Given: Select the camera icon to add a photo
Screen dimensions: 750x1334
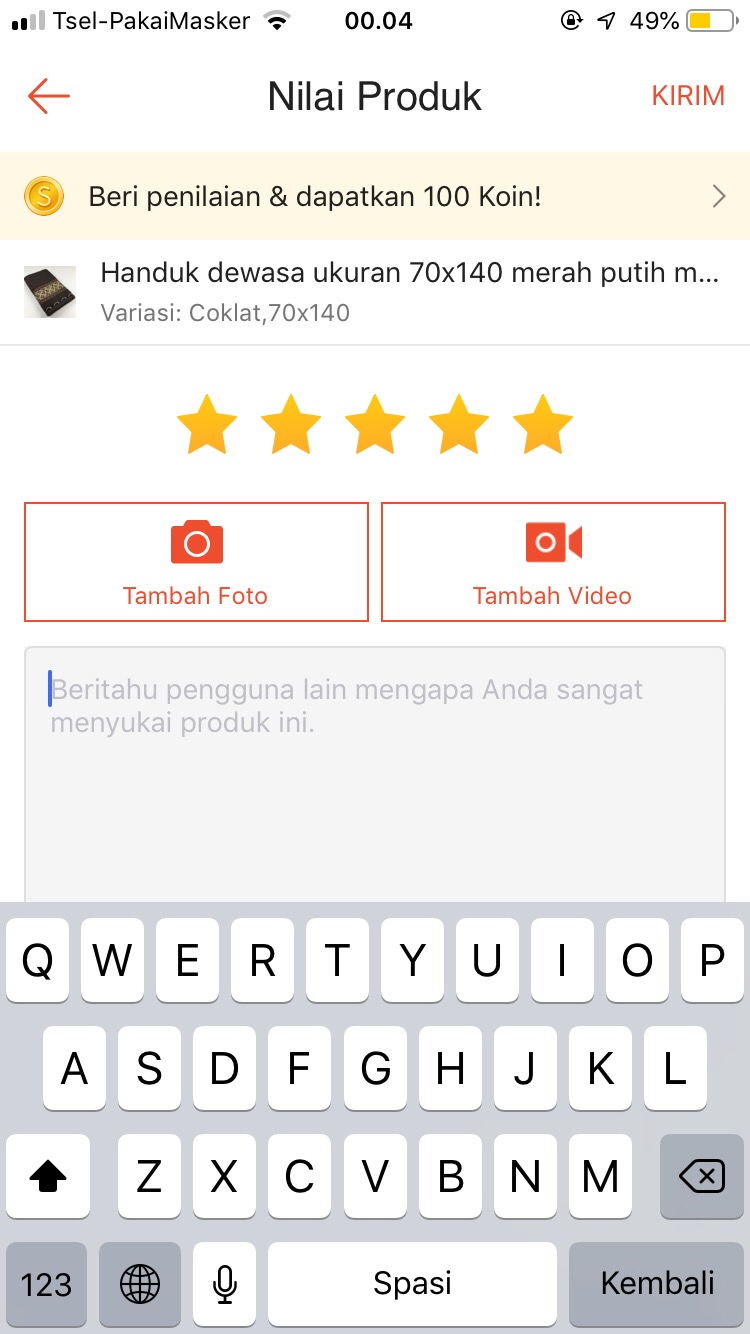Looking at the screenshot, I should [x=196, y=540].
